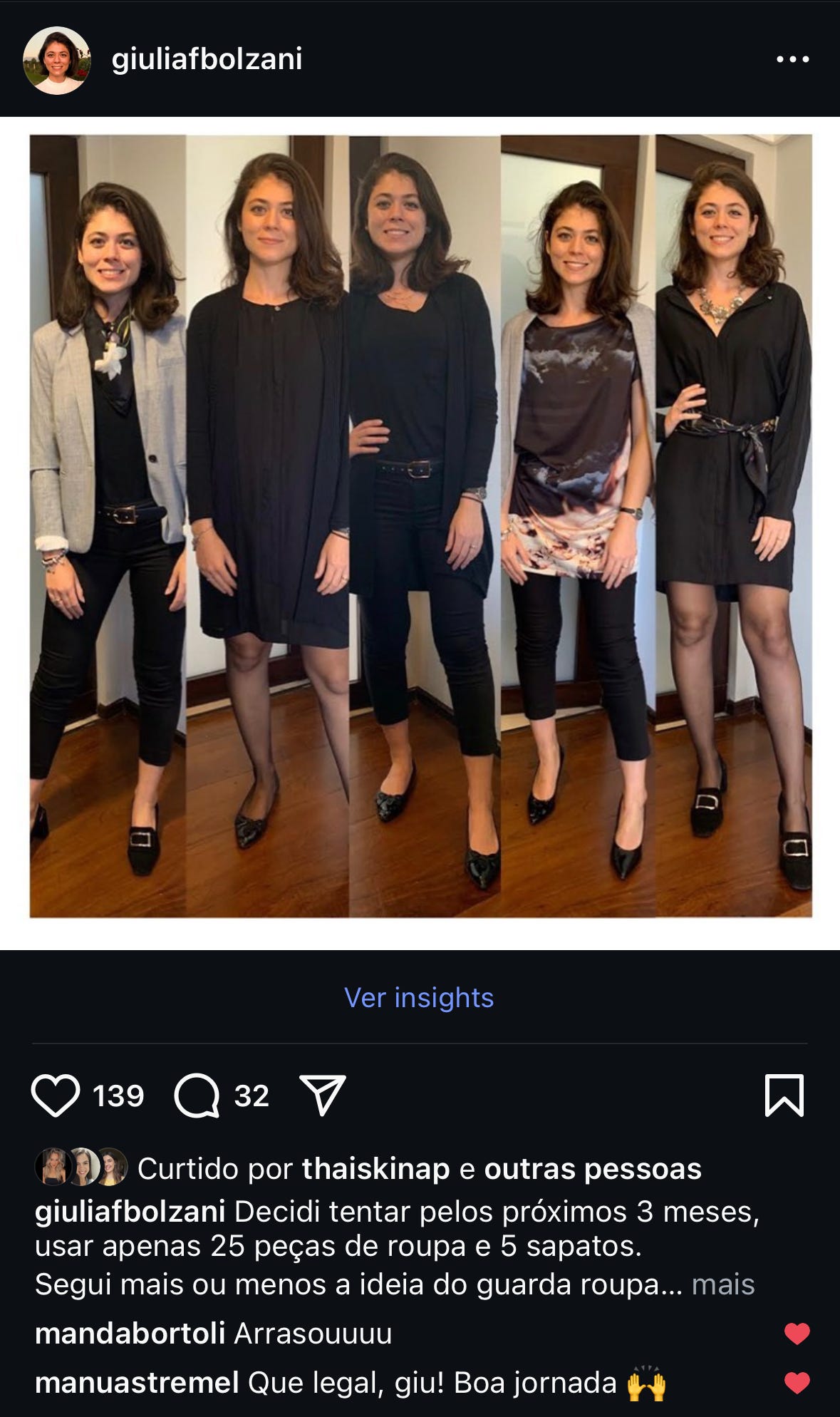Open the outfit collage photo

420,526
